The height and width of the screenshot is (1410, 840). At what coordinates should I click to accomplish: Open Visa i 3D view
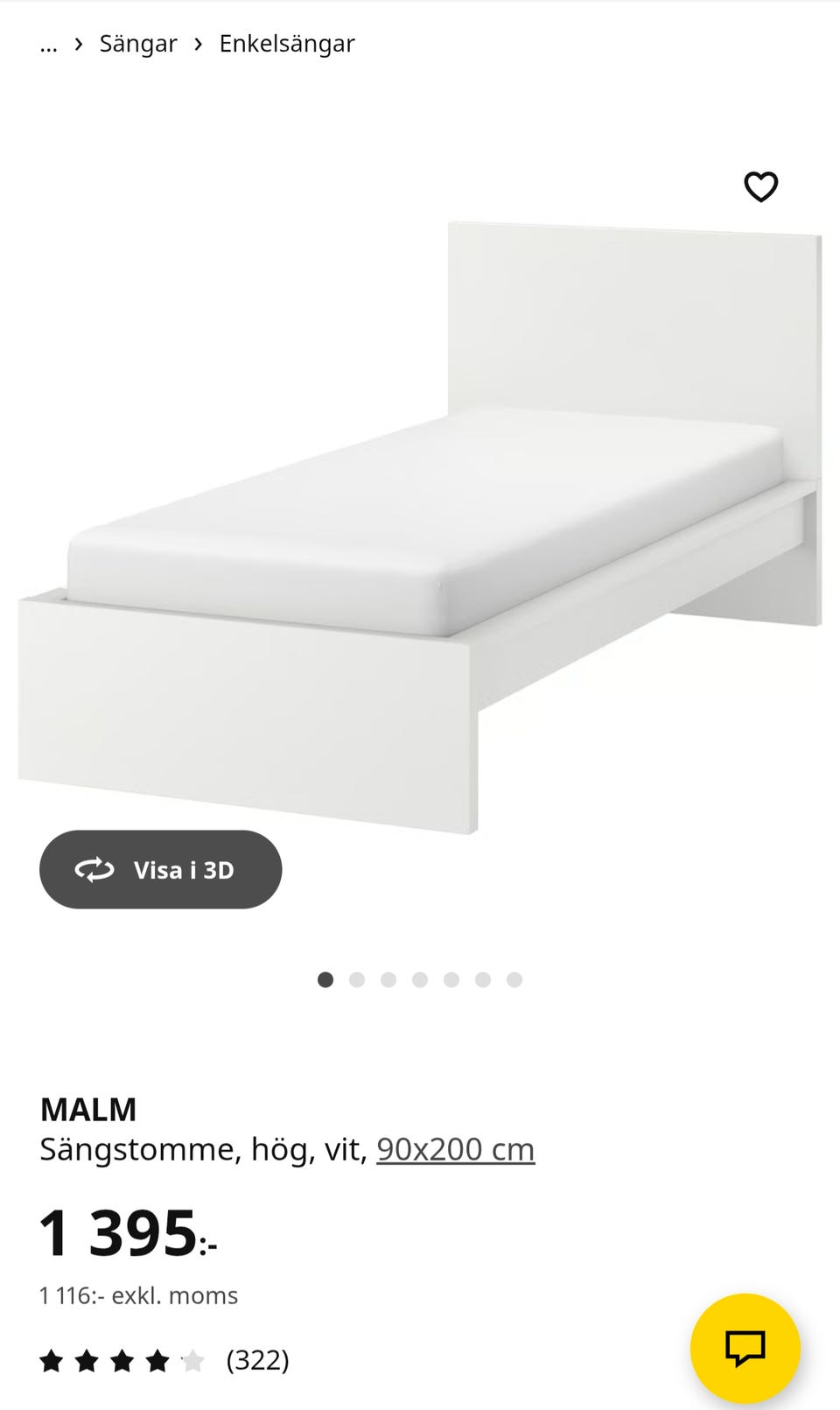pyautogui.click(x=161, y=869)
